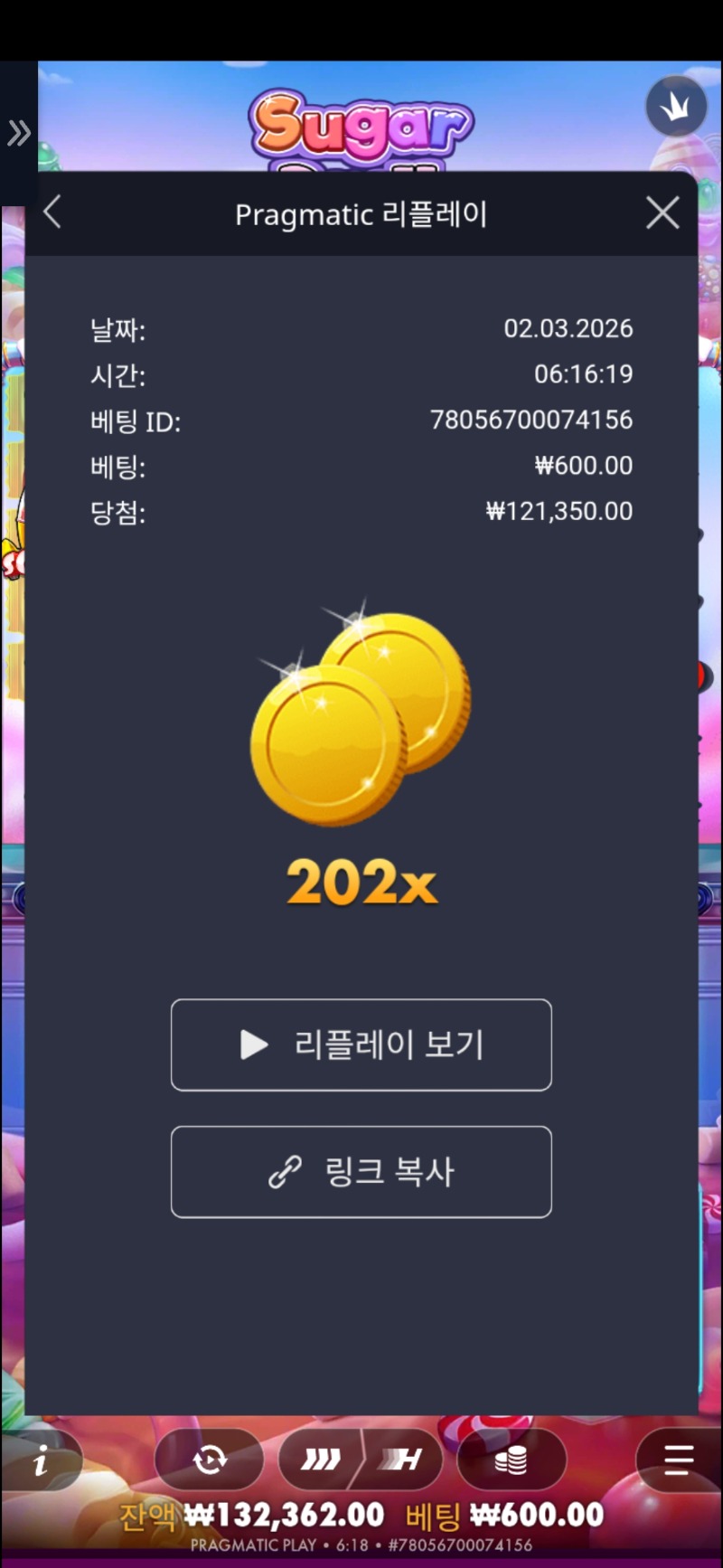Close the Pragmatic 리플레이 dialog
The height and width of the screenshot is (1568, 723).
coord(662,213)
